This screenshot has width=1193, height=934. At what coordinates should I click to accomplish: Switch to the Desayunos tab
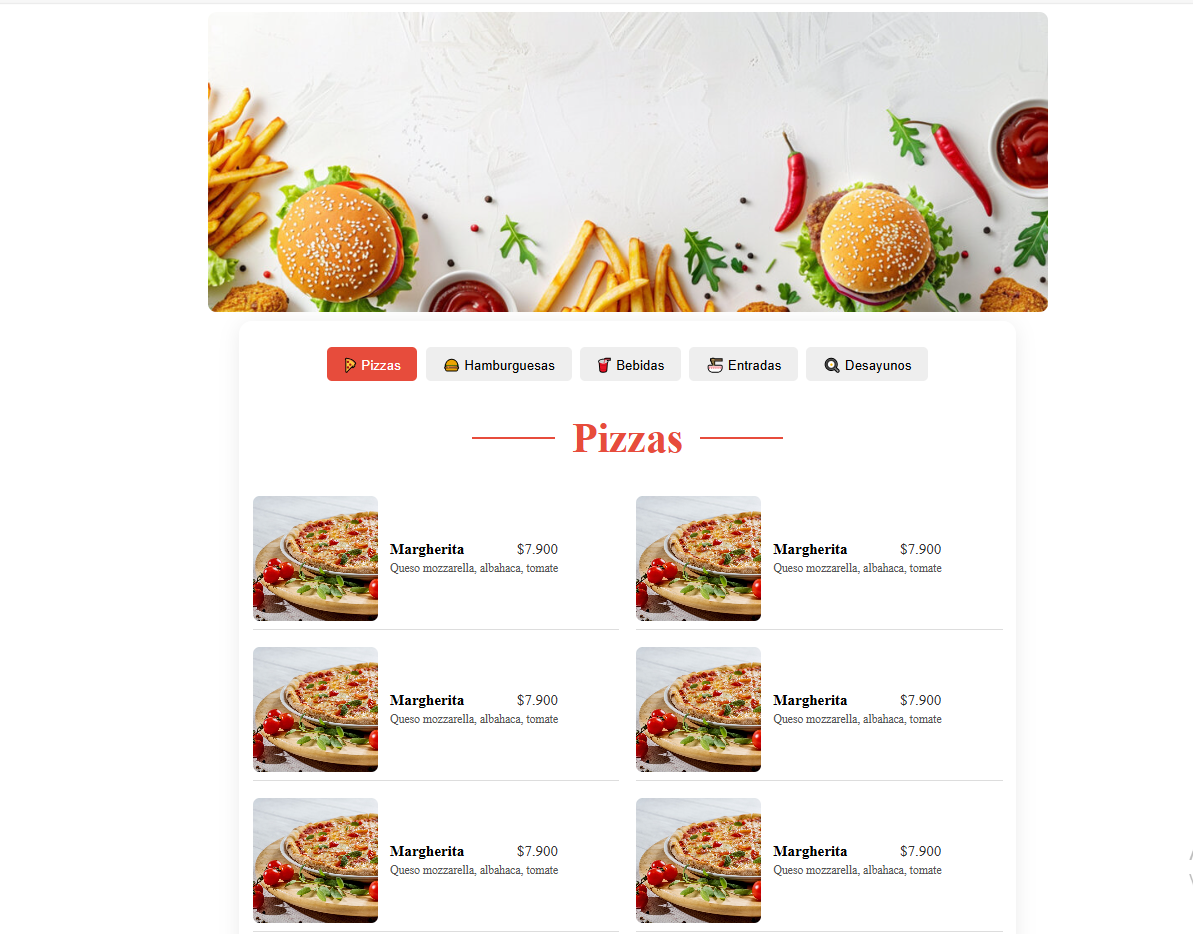point(866,365)
